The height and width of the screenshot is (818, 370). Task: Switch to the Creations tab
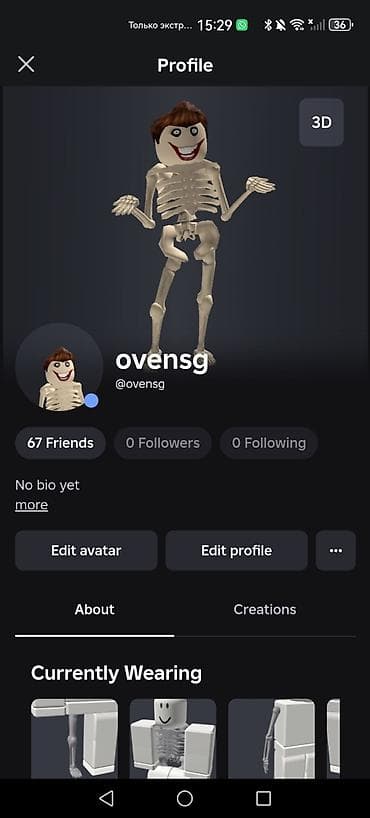click(265, 609)
